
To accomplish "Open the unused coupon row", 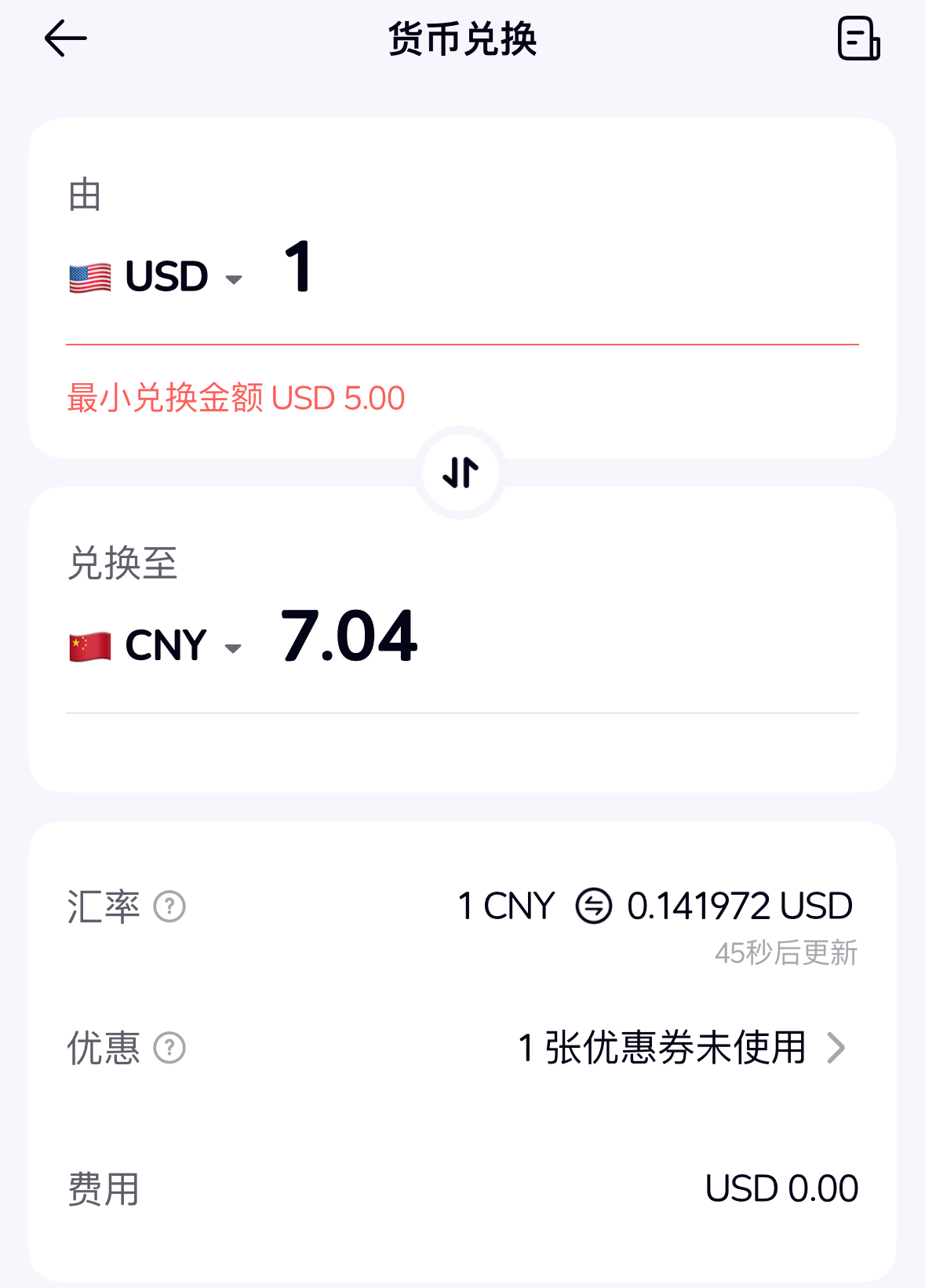I will pos(681,1048).
